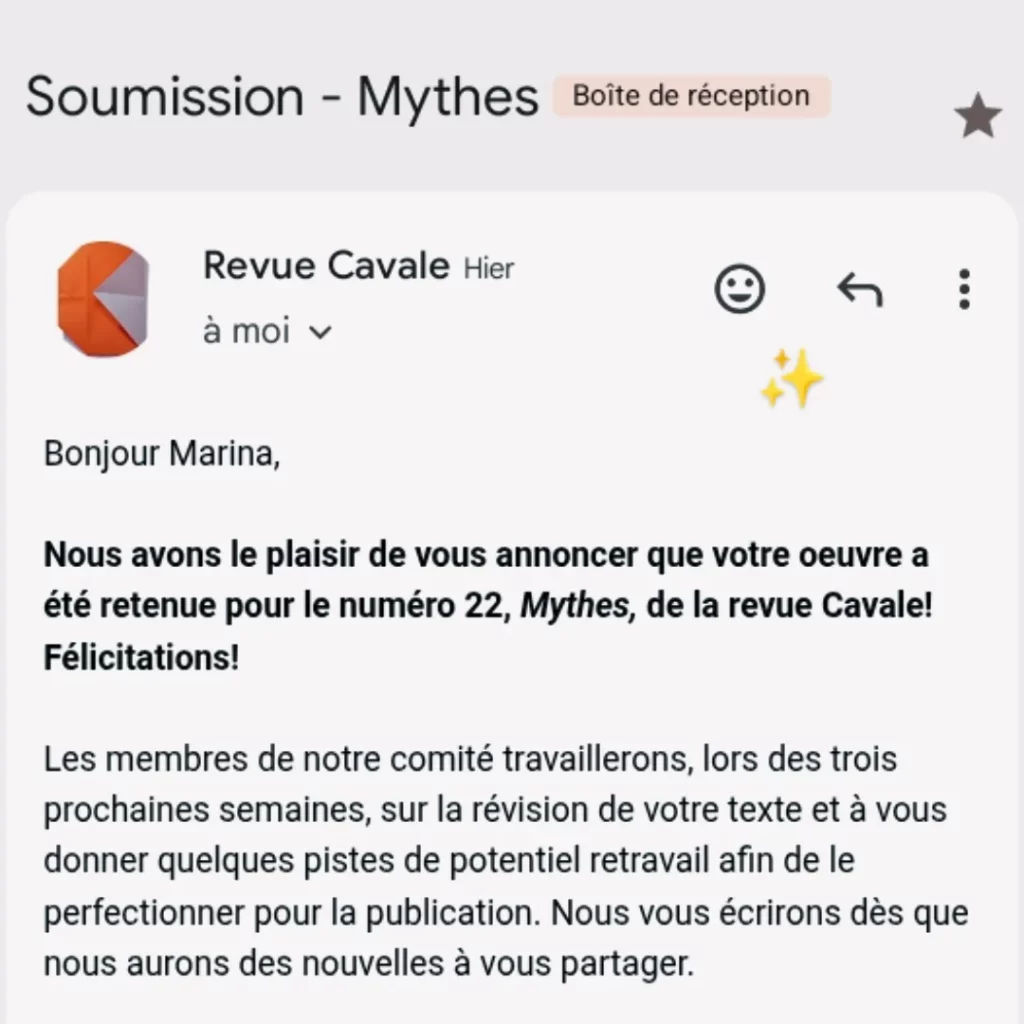The height and width of the screenshot is (1024, 1024).
Task: Open Revue Cavale's sender avatar
Action: pos(103,296)
